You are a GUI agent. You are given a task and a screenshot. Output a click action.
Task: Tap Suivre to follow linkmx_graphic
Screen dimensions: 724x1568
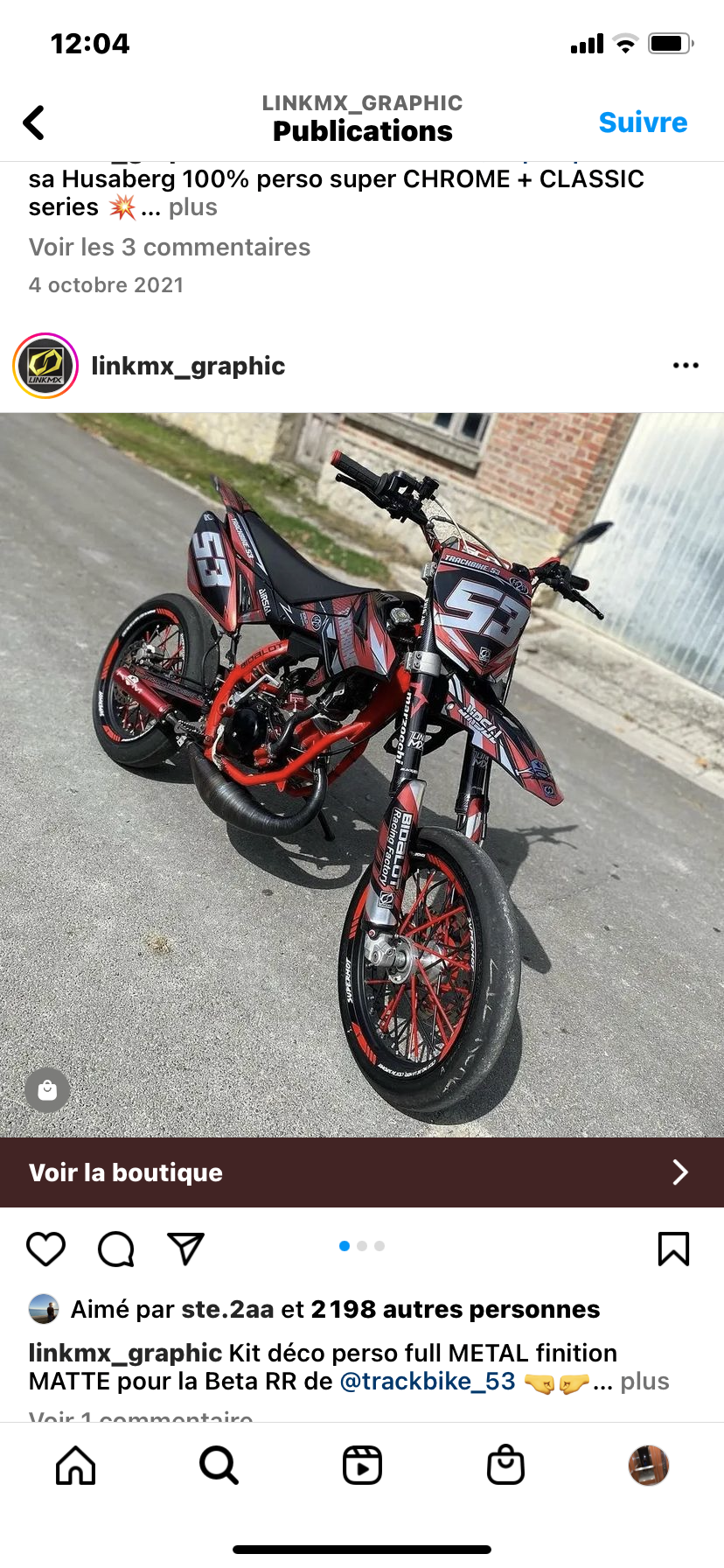[643, 122]
